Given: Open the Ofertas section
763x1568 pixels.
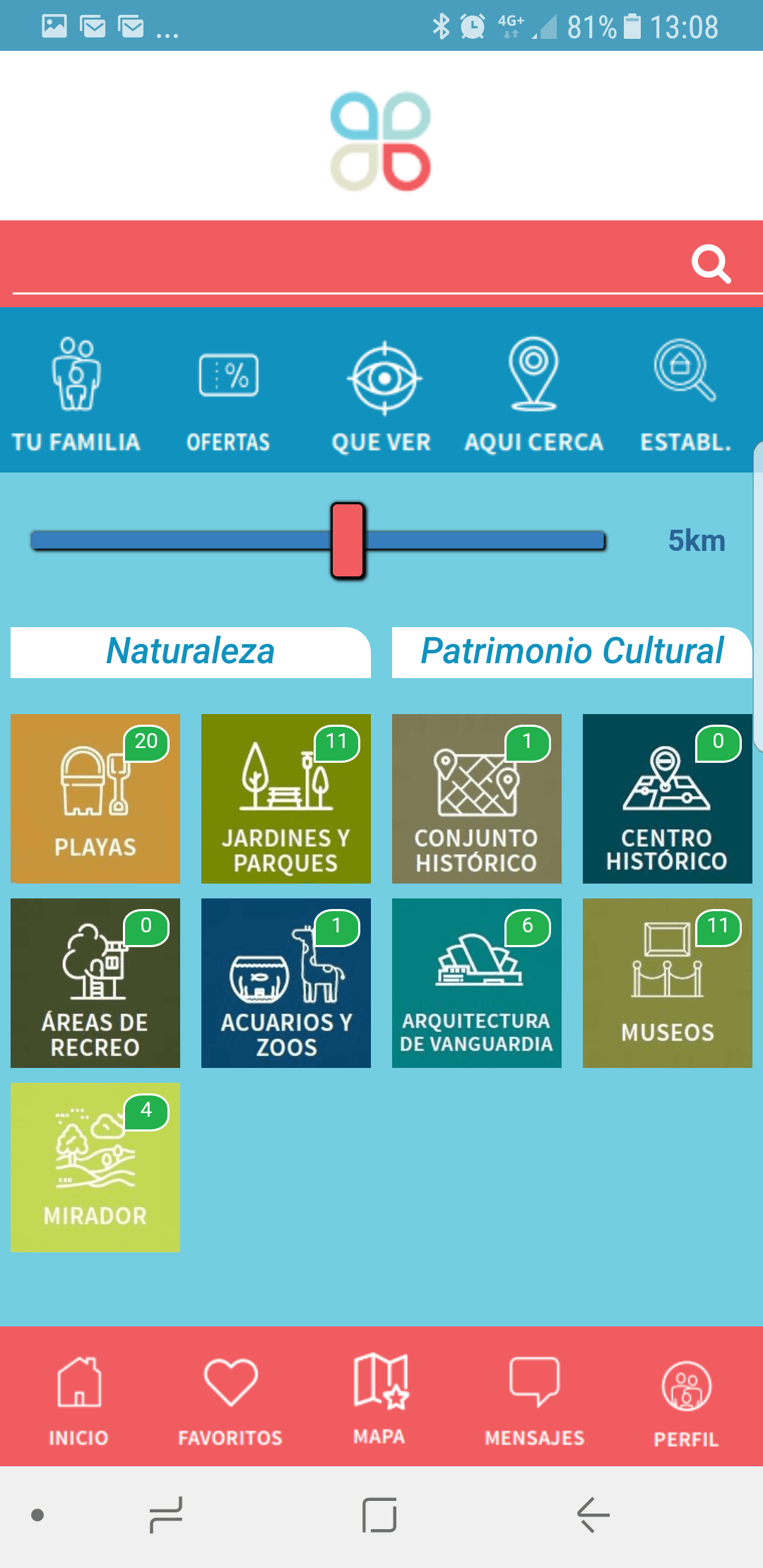Looking at the screenshot, I should pyautogui.click(x=228, y=395).
